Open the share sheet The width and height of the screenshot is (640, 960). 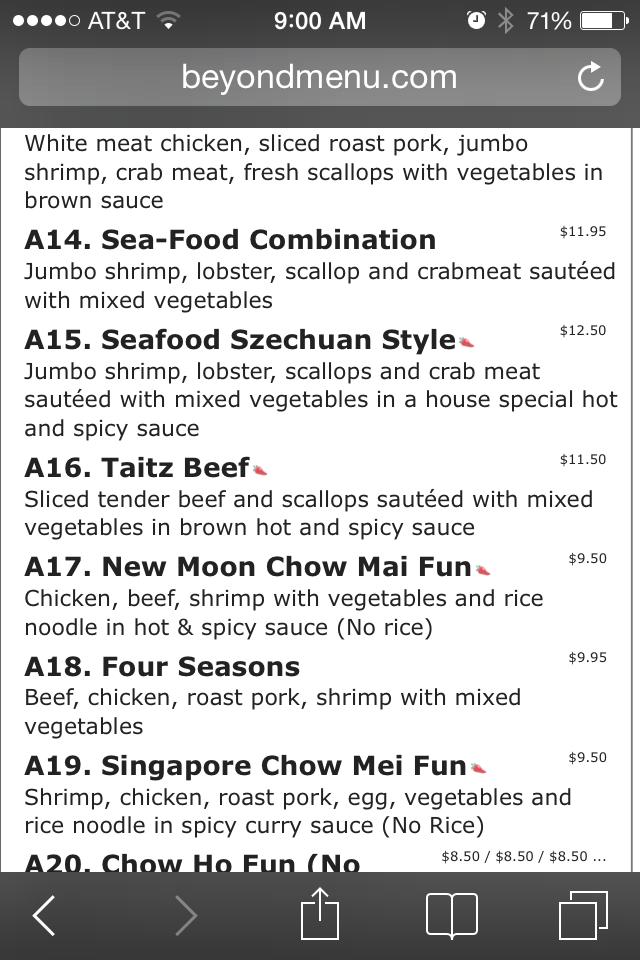click(x=320, y=915)
